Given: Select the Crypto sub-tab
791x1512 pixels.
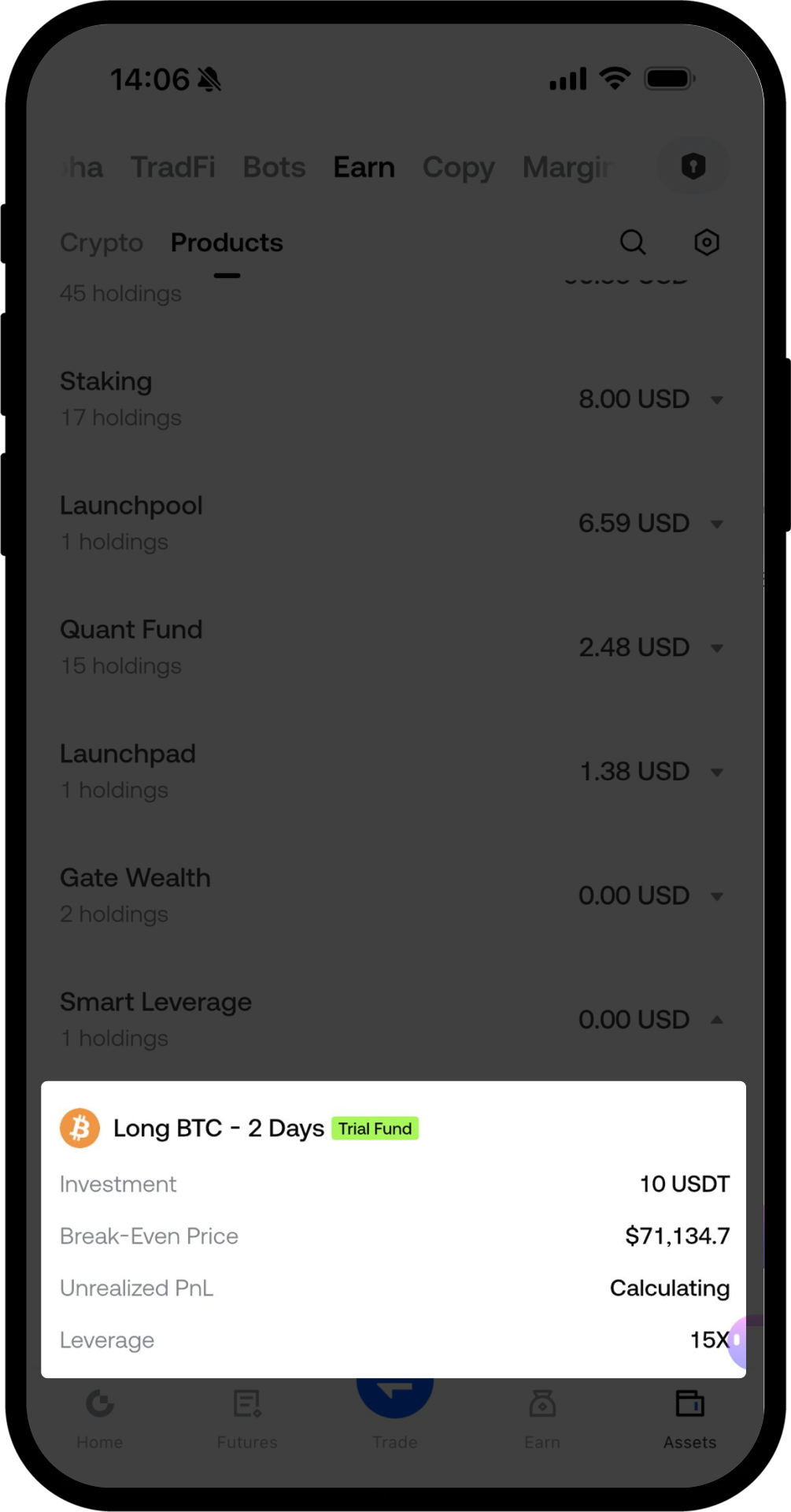Looking at the screenshot, I should (102, 243).
